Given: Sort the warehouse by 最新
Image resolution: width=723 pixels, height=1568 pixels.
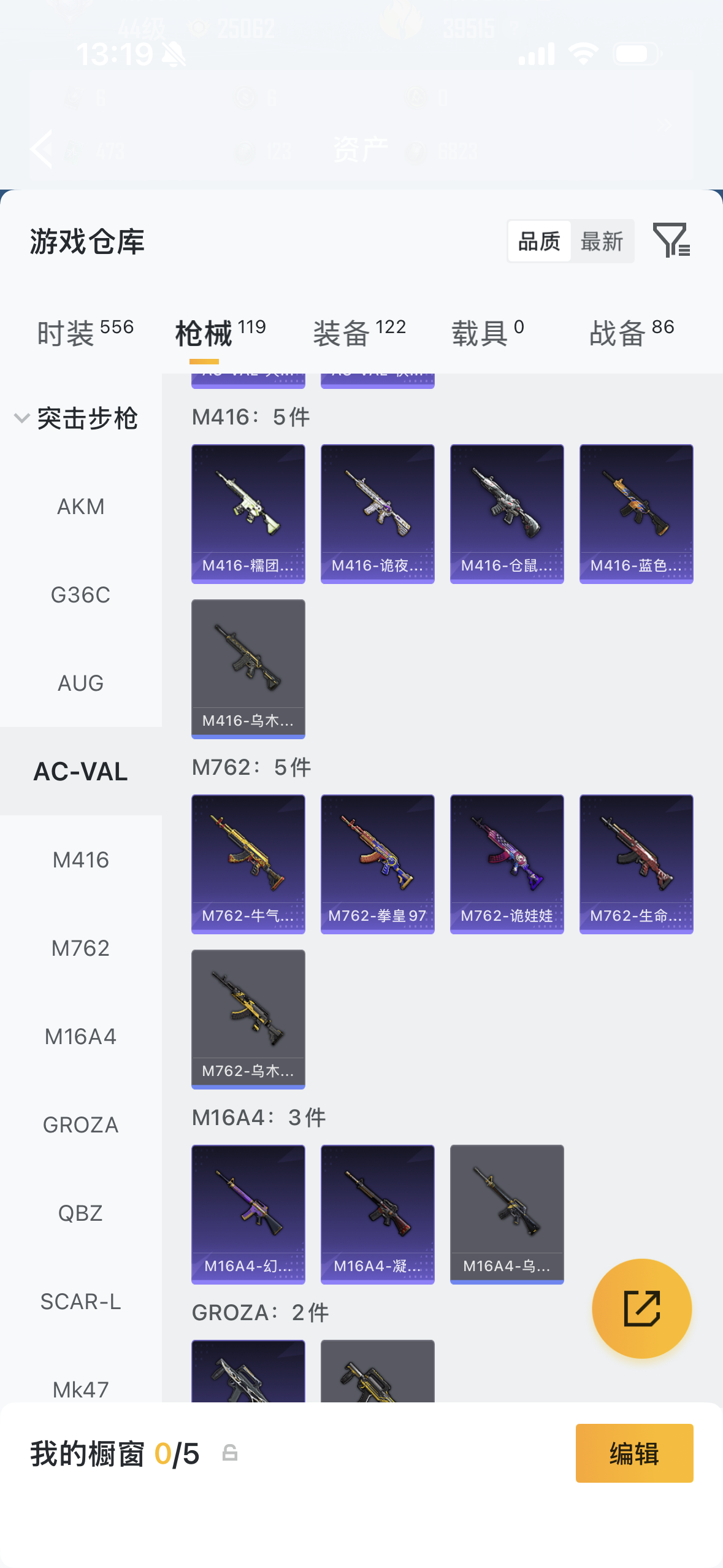Looking at the screenshot, I should point(602,241).
